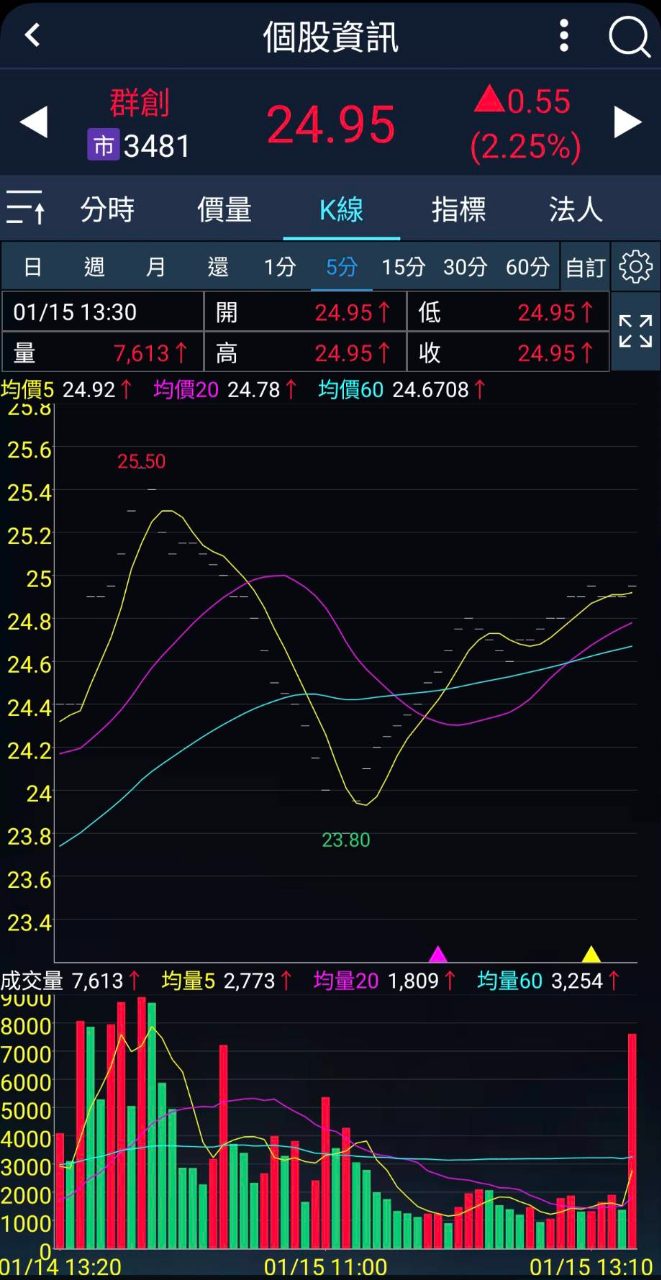Go back from the stock info page
The height and width of the screenshot is (1280, 661).
[32, 36]
